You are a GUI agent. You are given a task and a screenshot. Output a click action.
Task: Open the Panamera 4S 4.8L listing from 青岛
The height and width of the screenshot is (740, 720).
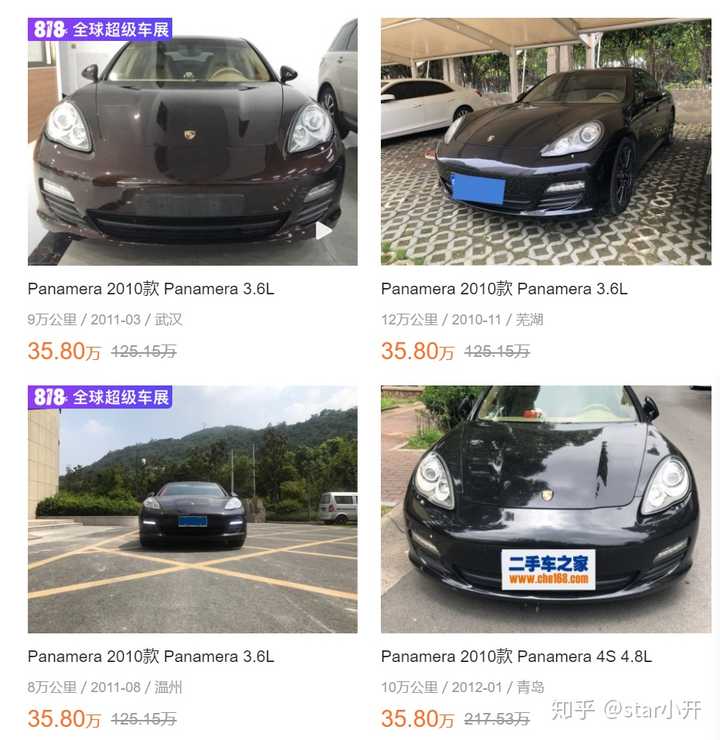click(516, 657)
